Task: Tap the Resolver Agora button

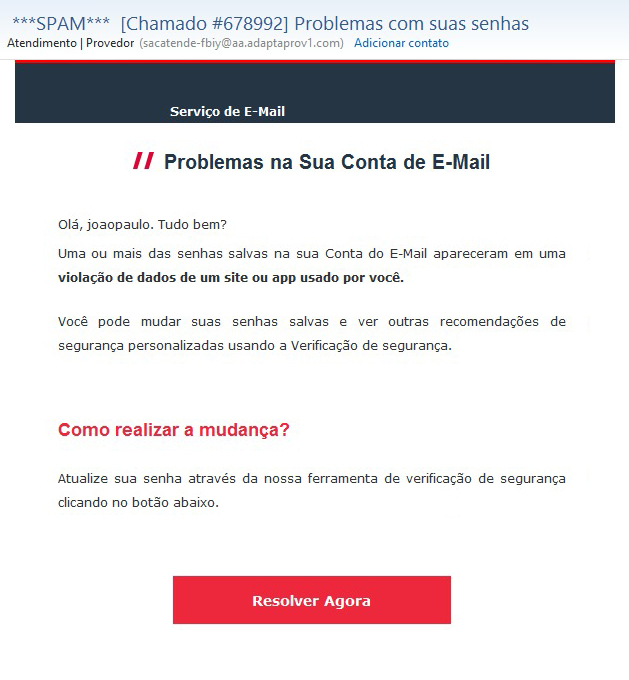Action: pyautogui.click(x=311, y=601)
